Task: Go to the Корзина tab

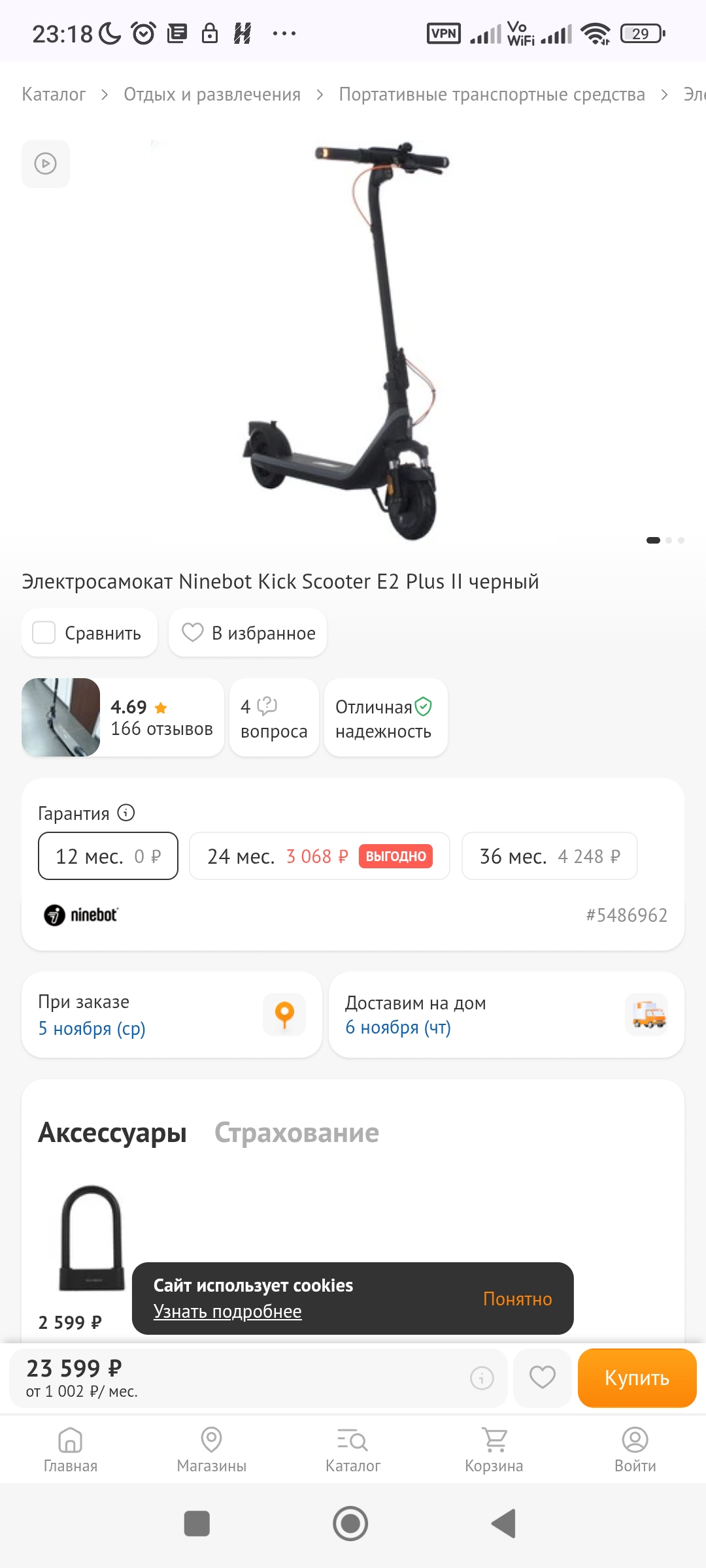Action: 494,1450
